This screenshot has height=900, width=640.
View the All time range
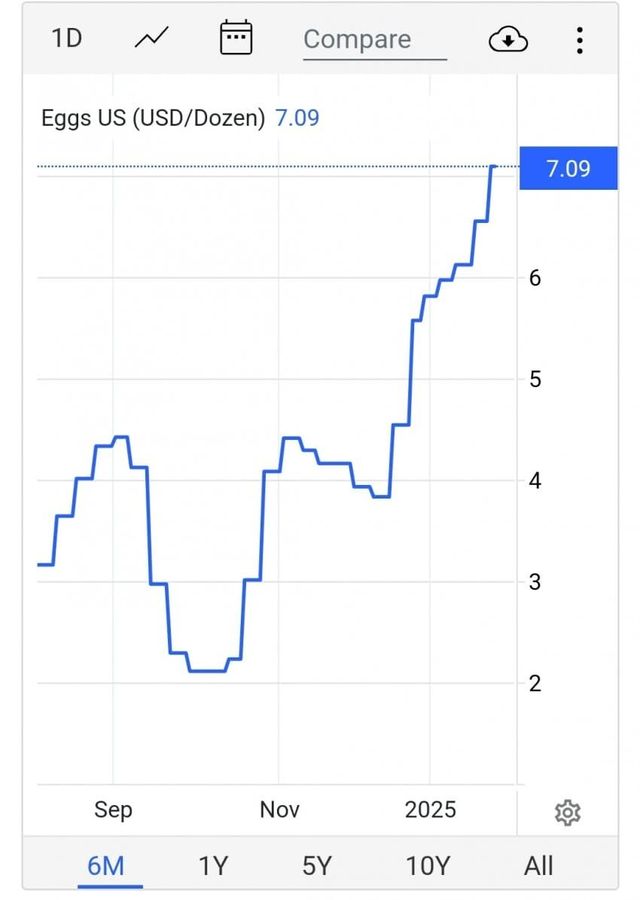pos(539,866)
